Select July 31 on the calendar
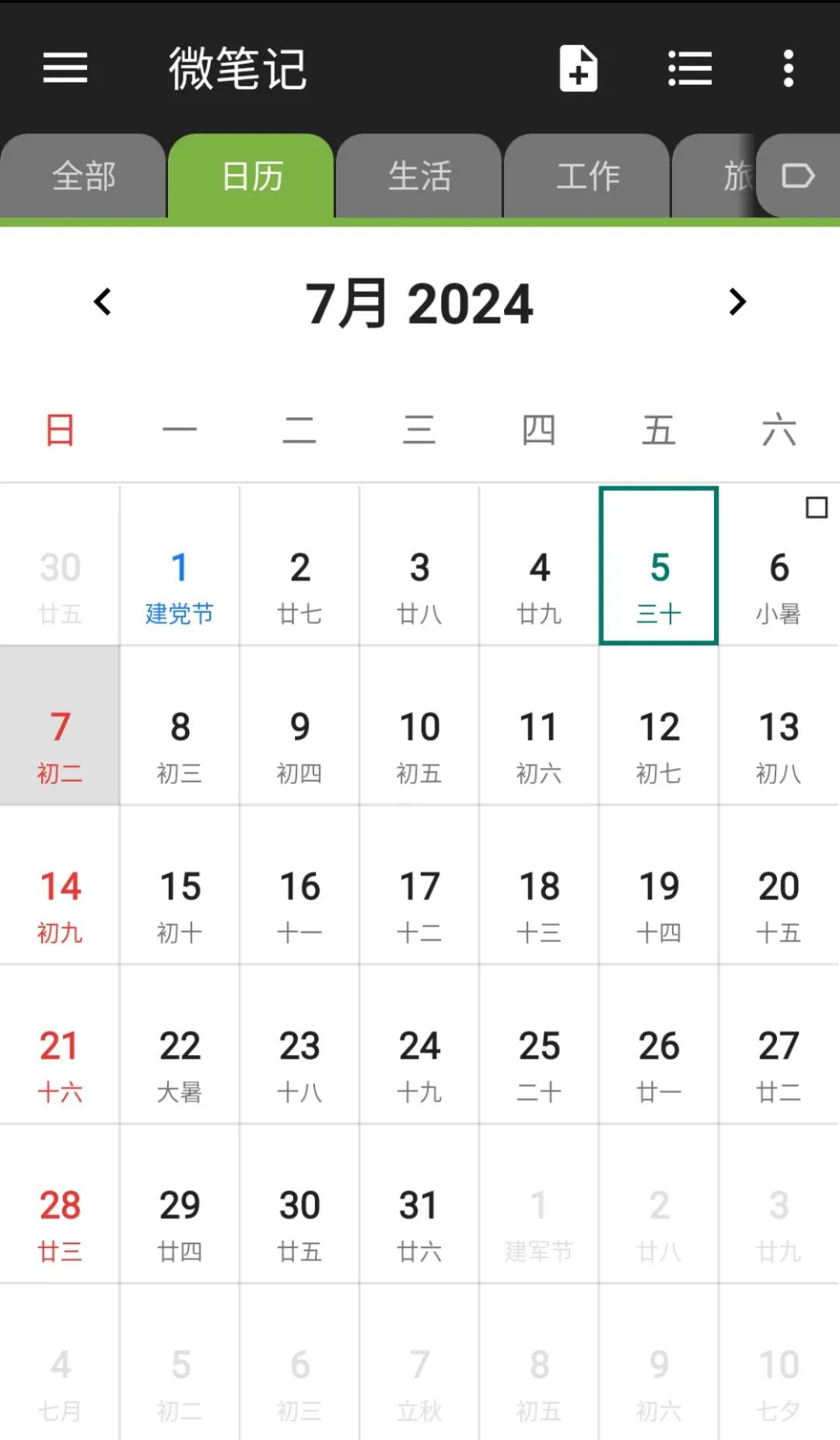The image size is (840, 1440). tap(419, 1204)
